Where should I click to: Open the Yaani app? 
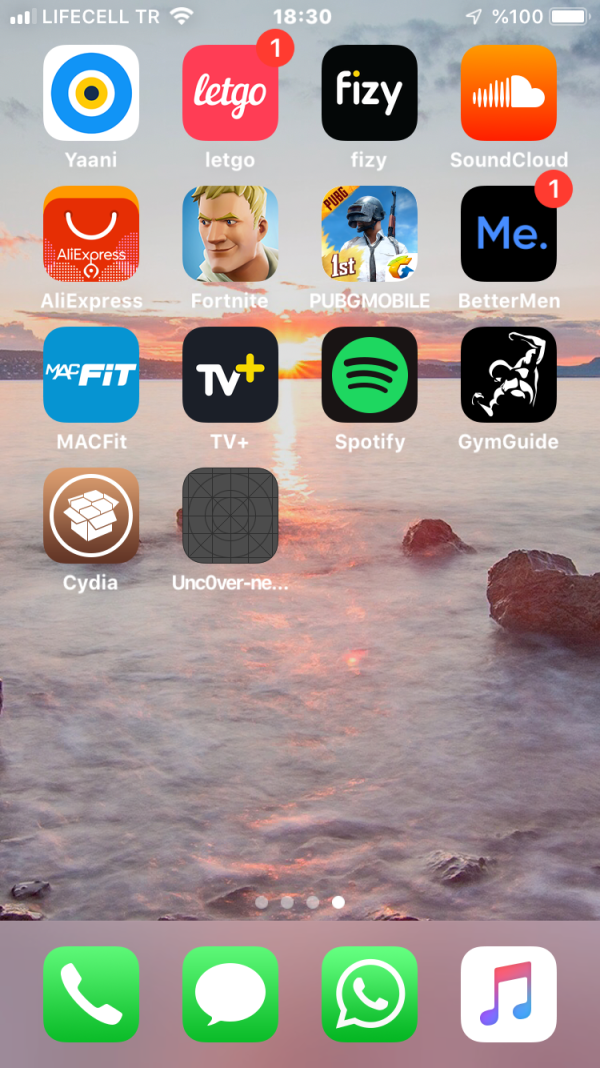pyautogui.click(x=91, y=92)
